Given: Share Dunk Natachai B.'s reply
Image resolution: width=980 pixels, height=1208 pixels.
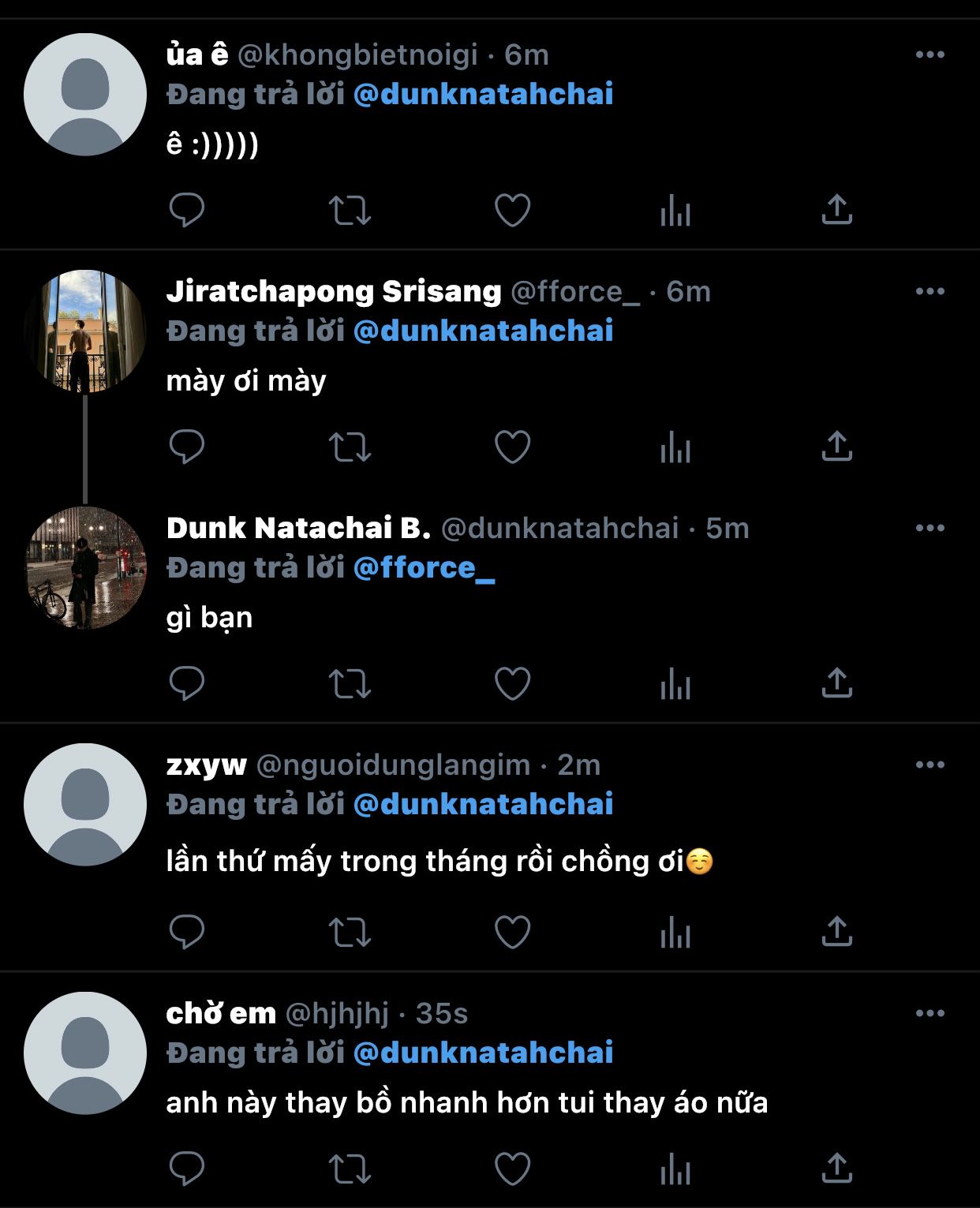Looking at the screenshot, I should pos(836,683).
